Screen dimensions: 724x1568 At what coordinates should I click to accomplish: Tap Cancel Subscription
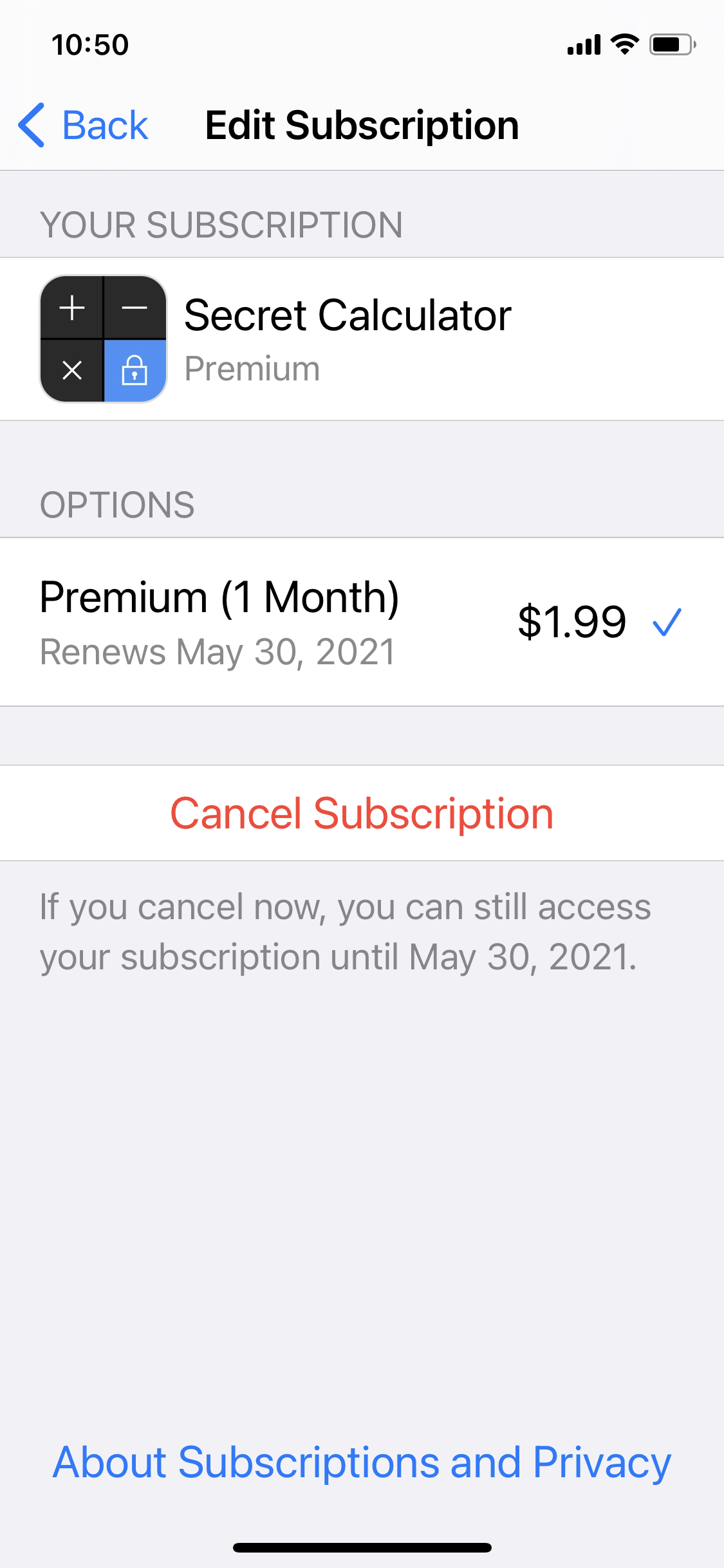362,813
